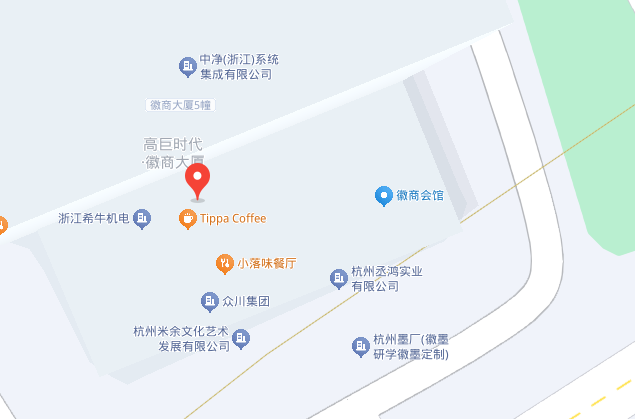Open the 小落味餐厅 restaurant marker
This screenshot has width=635, height=419.
click(x=225, y=264)
